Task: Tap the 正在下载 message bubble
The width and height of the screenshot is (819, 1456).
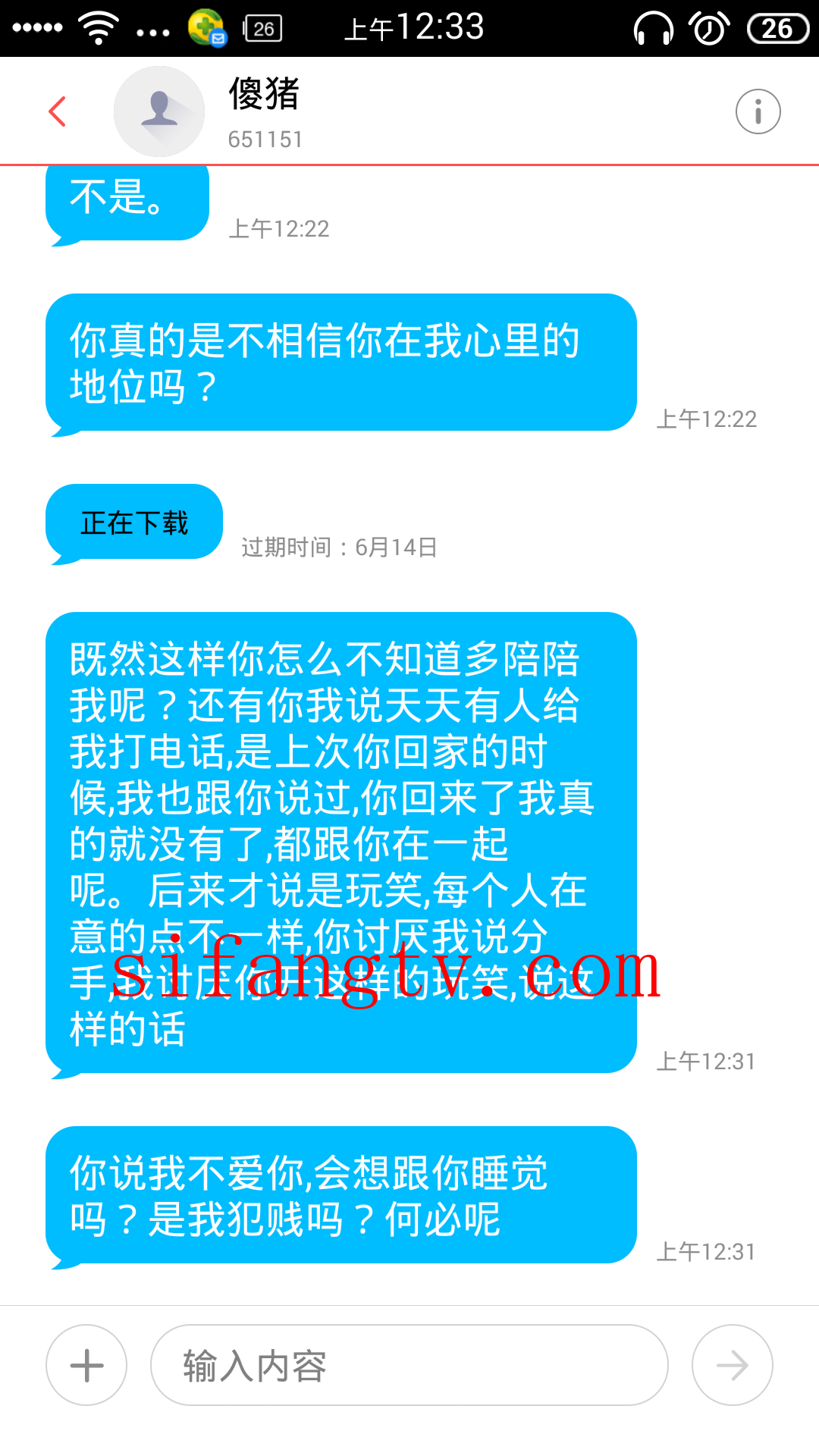Action: [134, 522]
